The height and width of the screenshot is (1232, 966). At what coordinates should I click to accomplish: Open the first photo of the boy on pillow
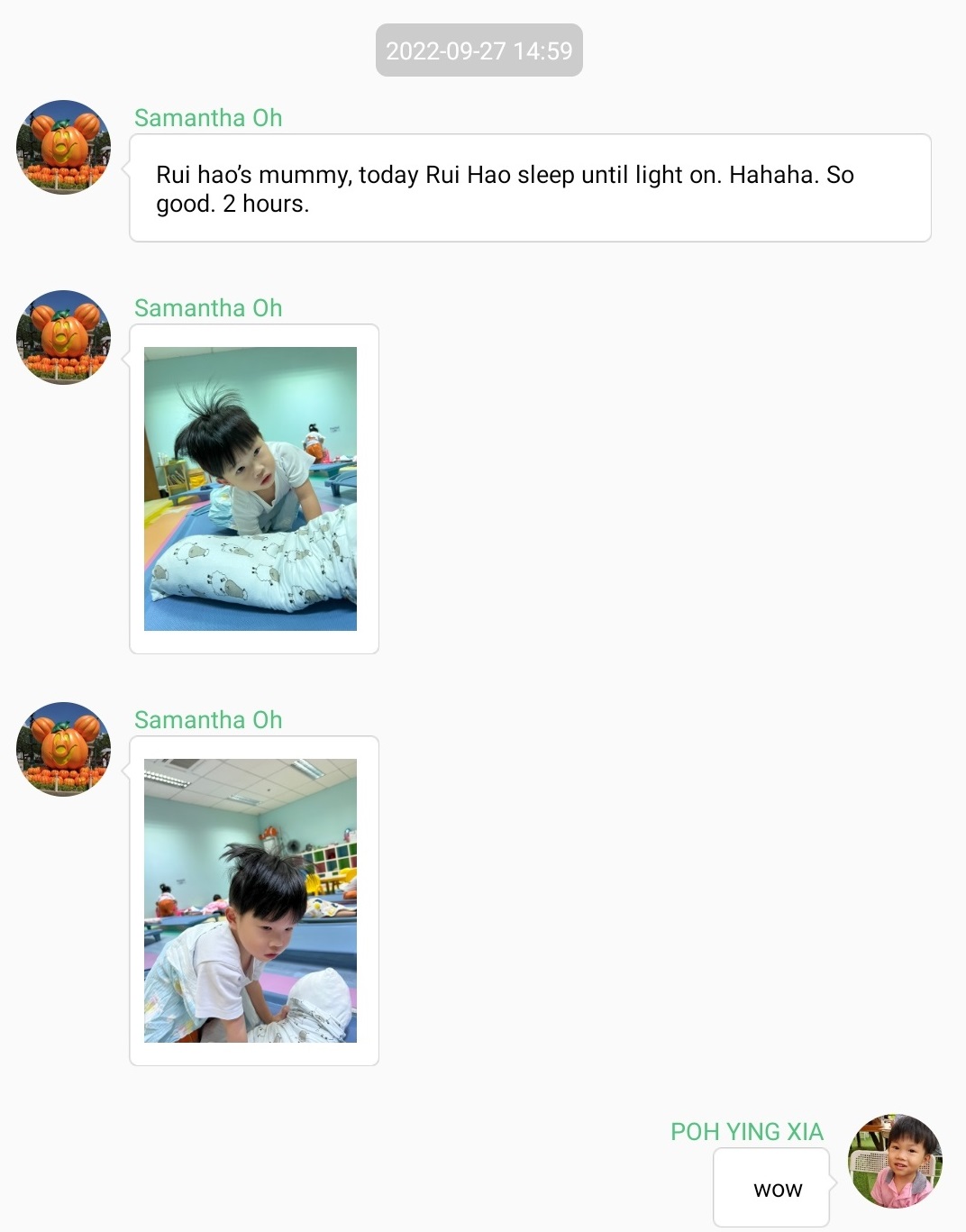(x=251, y=488)
